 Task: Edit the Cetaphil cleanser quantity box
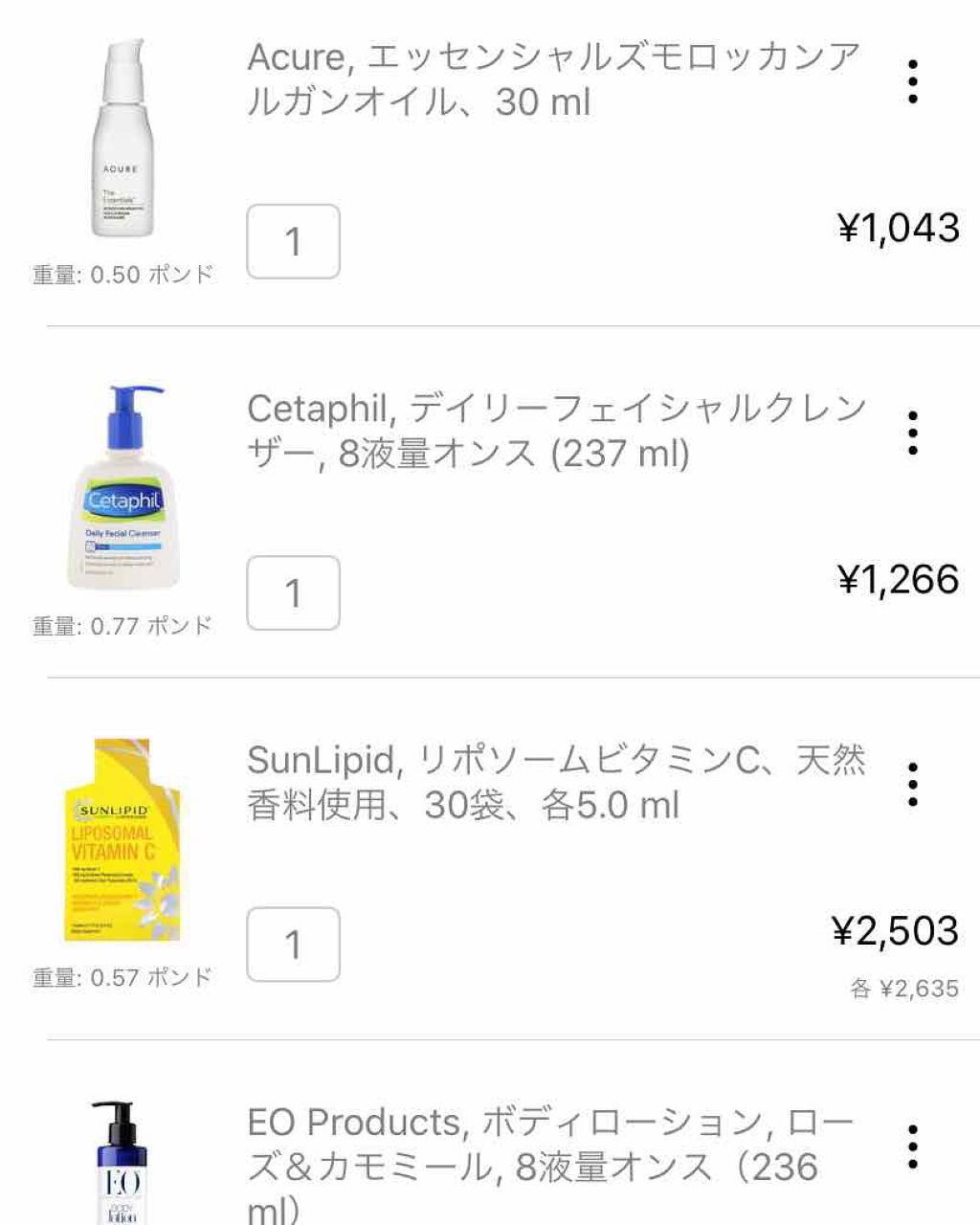click(293, 593)
